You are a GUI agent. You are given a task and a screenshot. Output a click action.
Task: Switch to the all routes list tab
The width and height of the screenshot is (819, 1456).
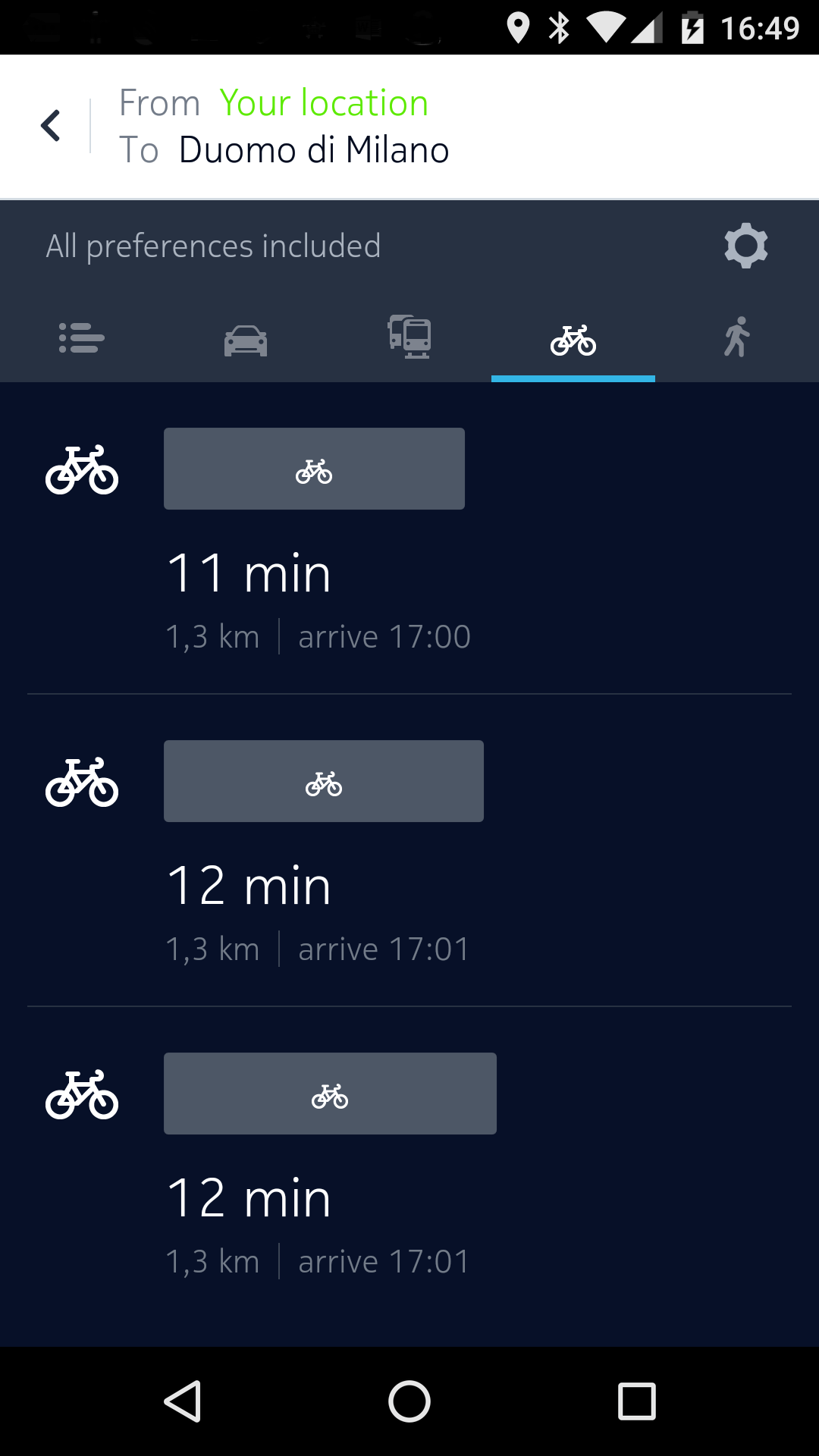point(82,338)
